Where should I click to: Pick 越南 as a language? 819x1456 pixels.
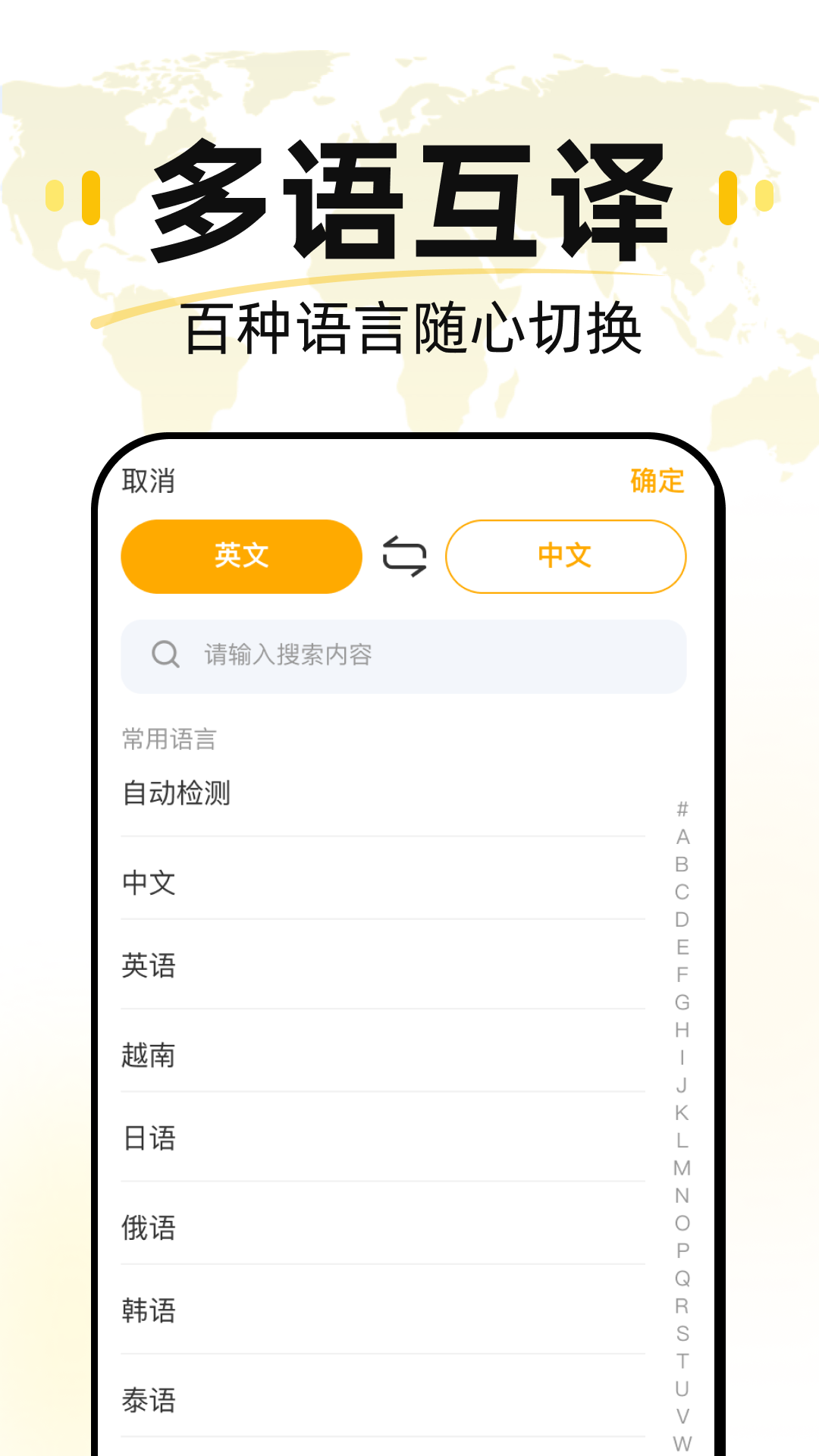[149, 1053]
